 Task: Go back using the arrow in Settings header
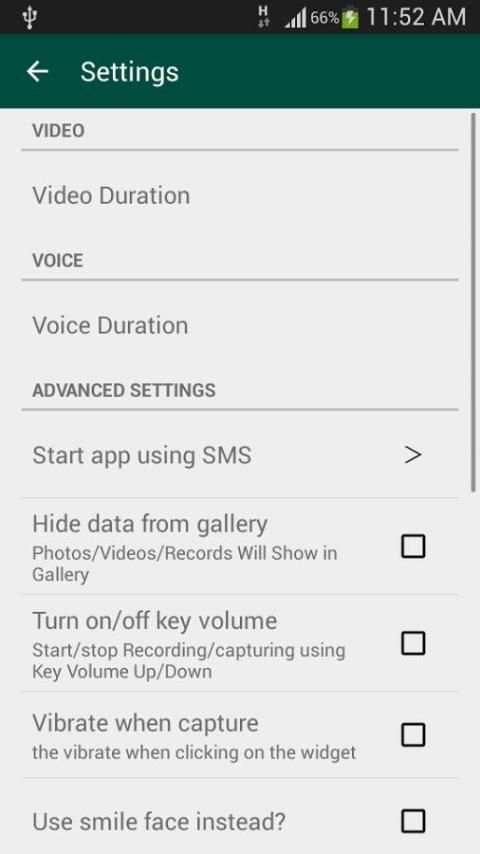click(x=37, y=71)
